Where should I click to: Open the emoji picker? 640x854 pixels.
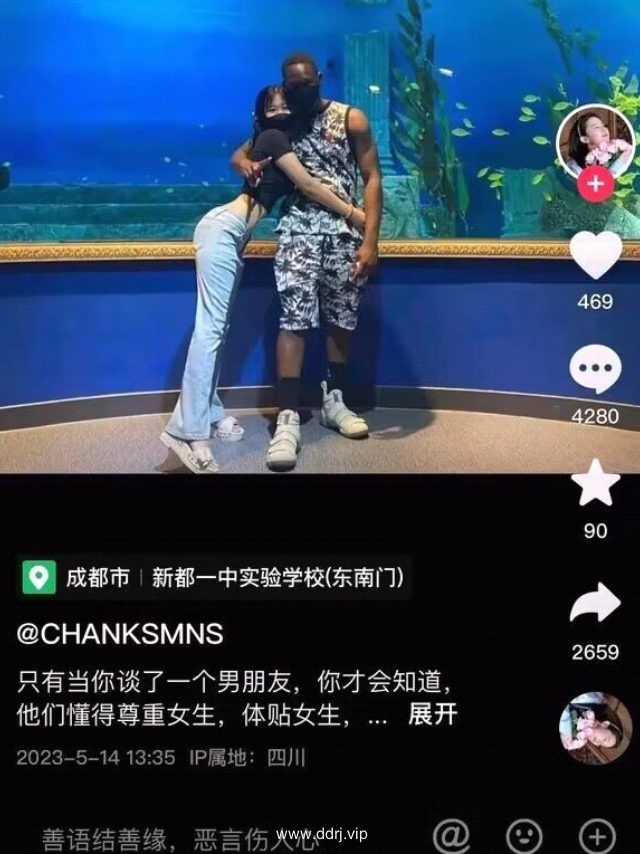pyautogui.click(x=524, y=834)
